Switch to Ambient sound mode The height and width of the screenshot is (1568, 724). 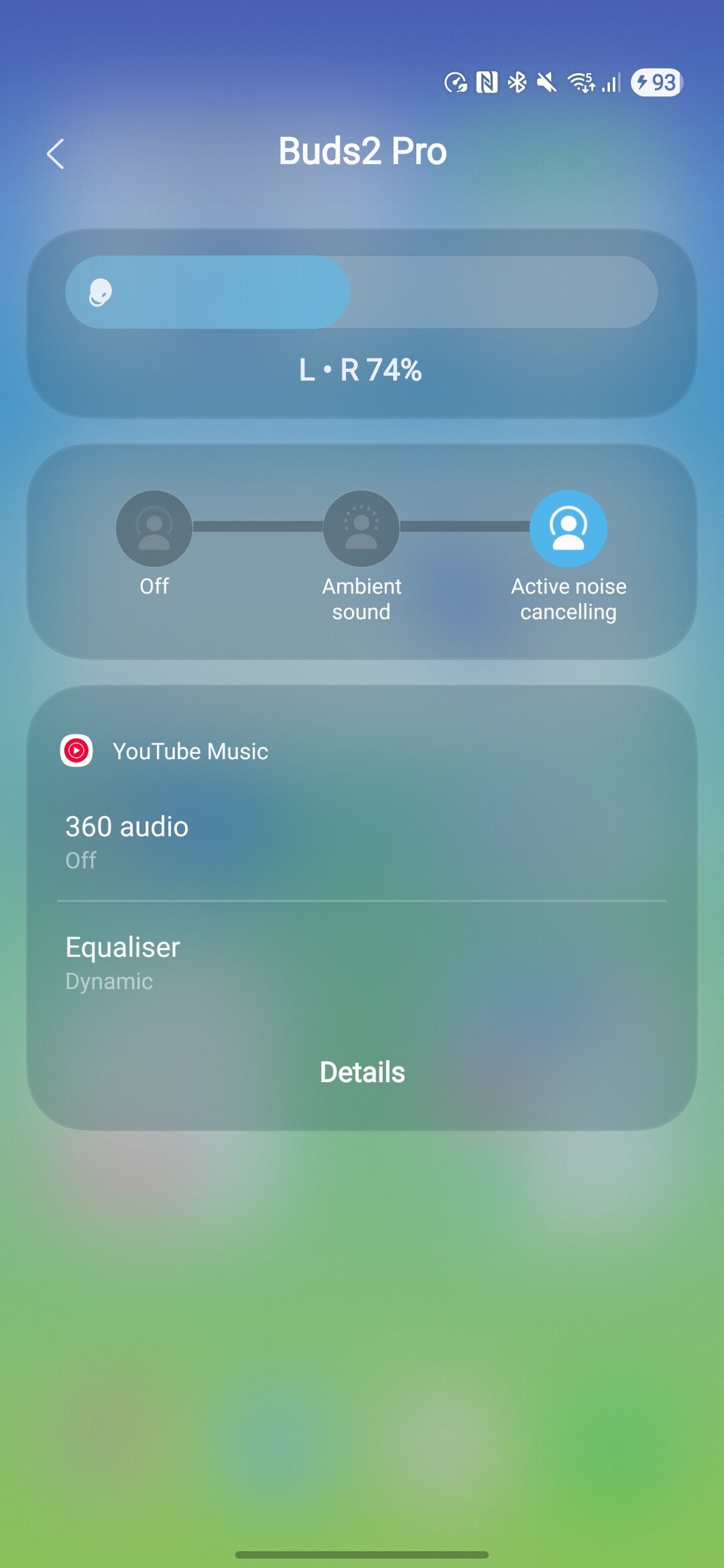coord(361,529)
